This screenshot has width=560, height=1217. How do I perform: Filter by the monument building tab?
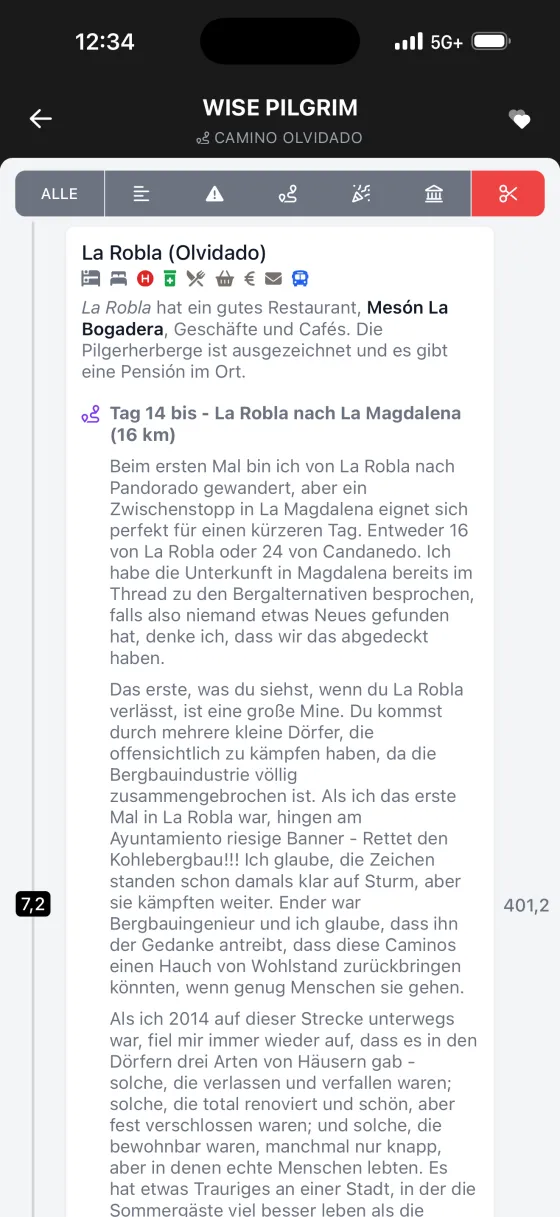coord(434,194)
